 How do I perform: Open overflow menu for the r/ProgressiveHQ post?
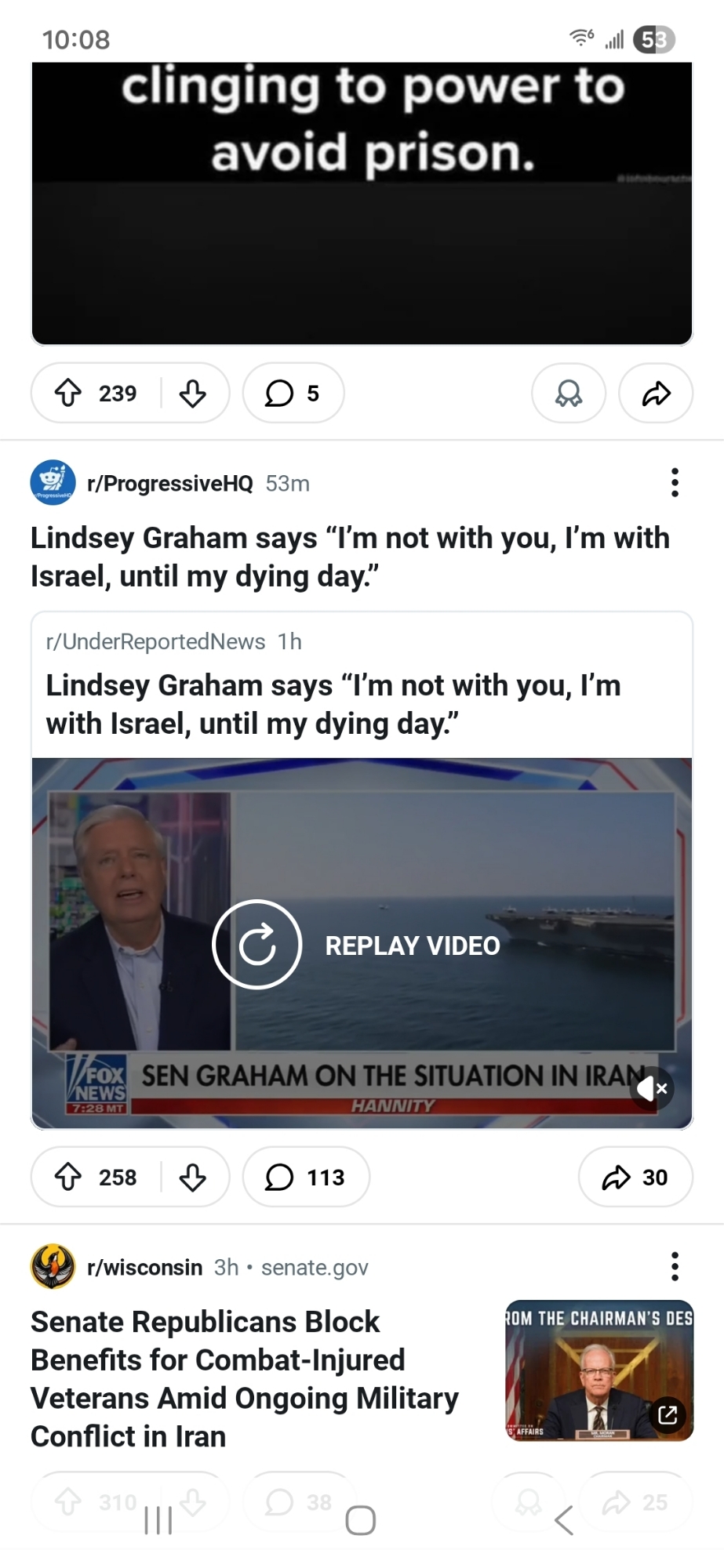pos(675,483)
